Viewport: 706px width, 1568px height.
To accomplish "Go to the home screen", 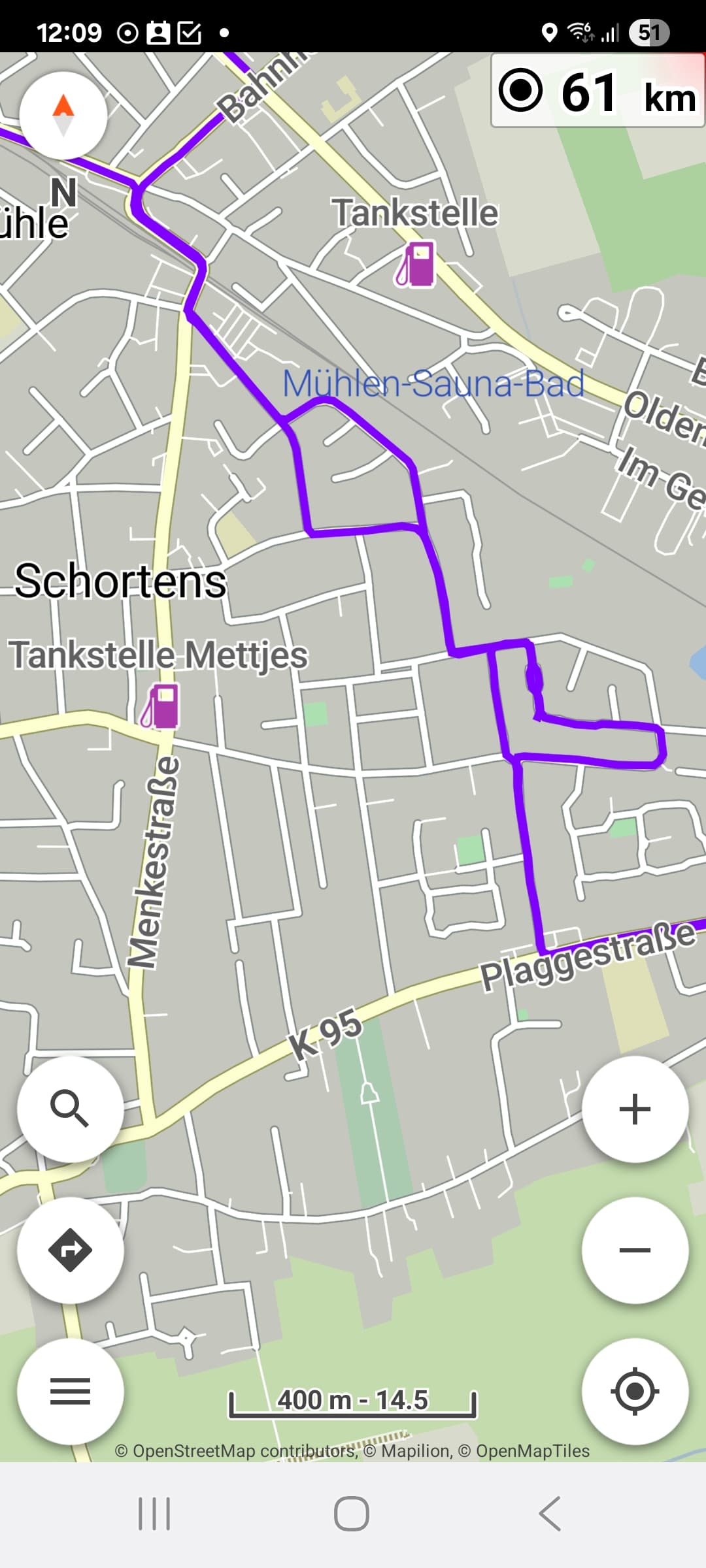I will tap(352, 1513).
